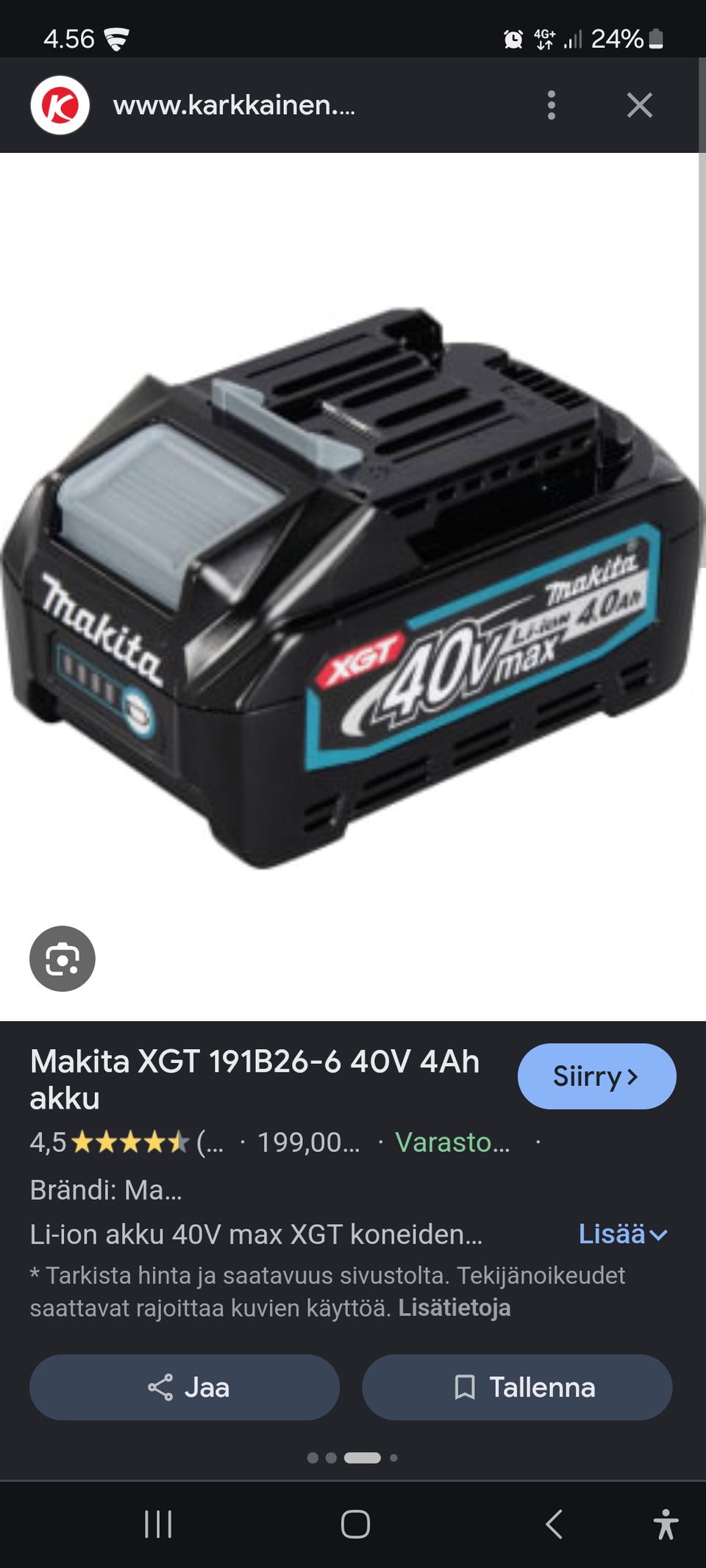The image size is (706, 1568).
Task: Open the Makita battery product image
Action: click(353, 588)
